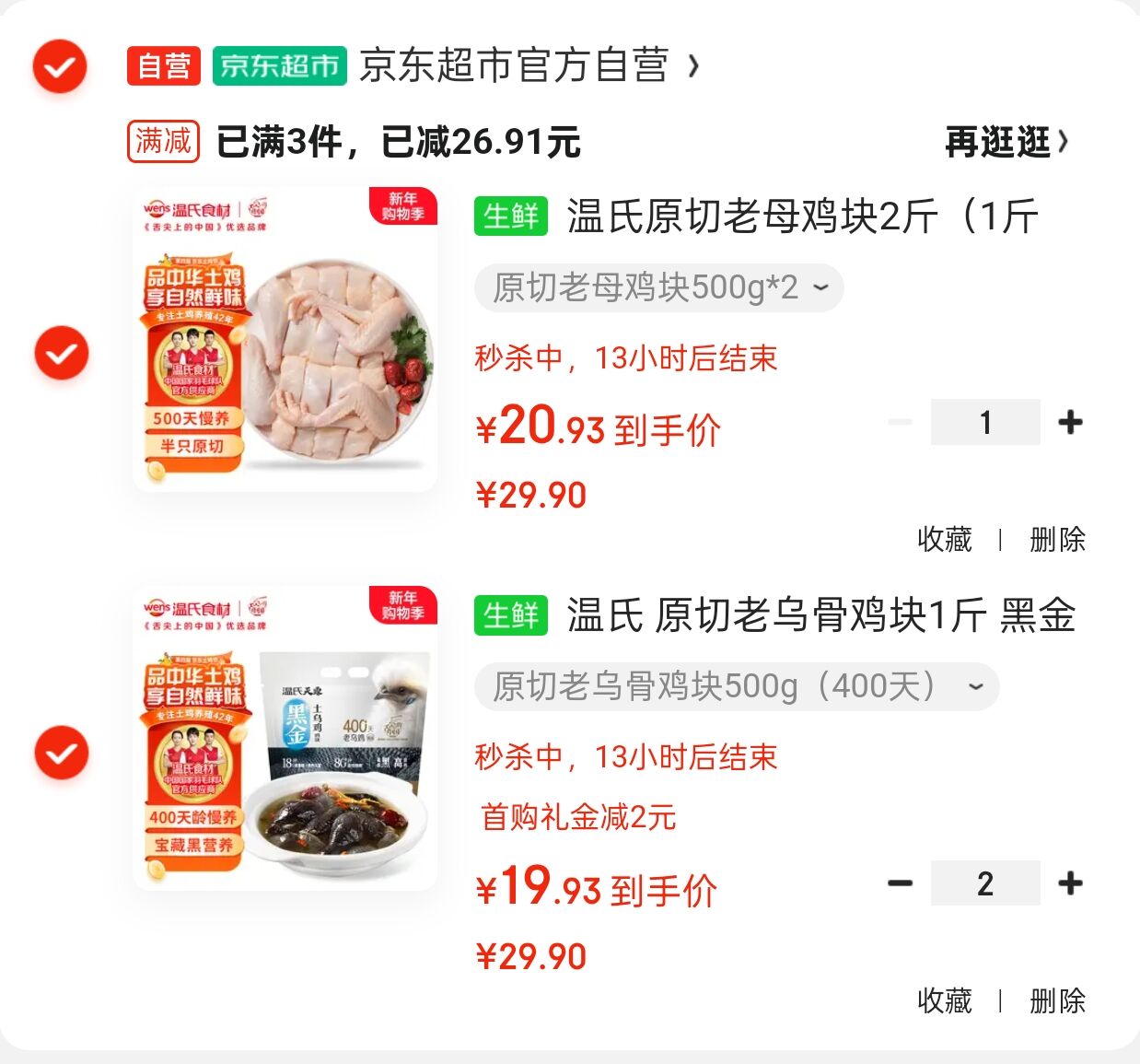1140x1064 pixels.
Task: Expand the 原切老乌骨鸡块500g（400天） spec dropdown
Action: coord(737,687)
